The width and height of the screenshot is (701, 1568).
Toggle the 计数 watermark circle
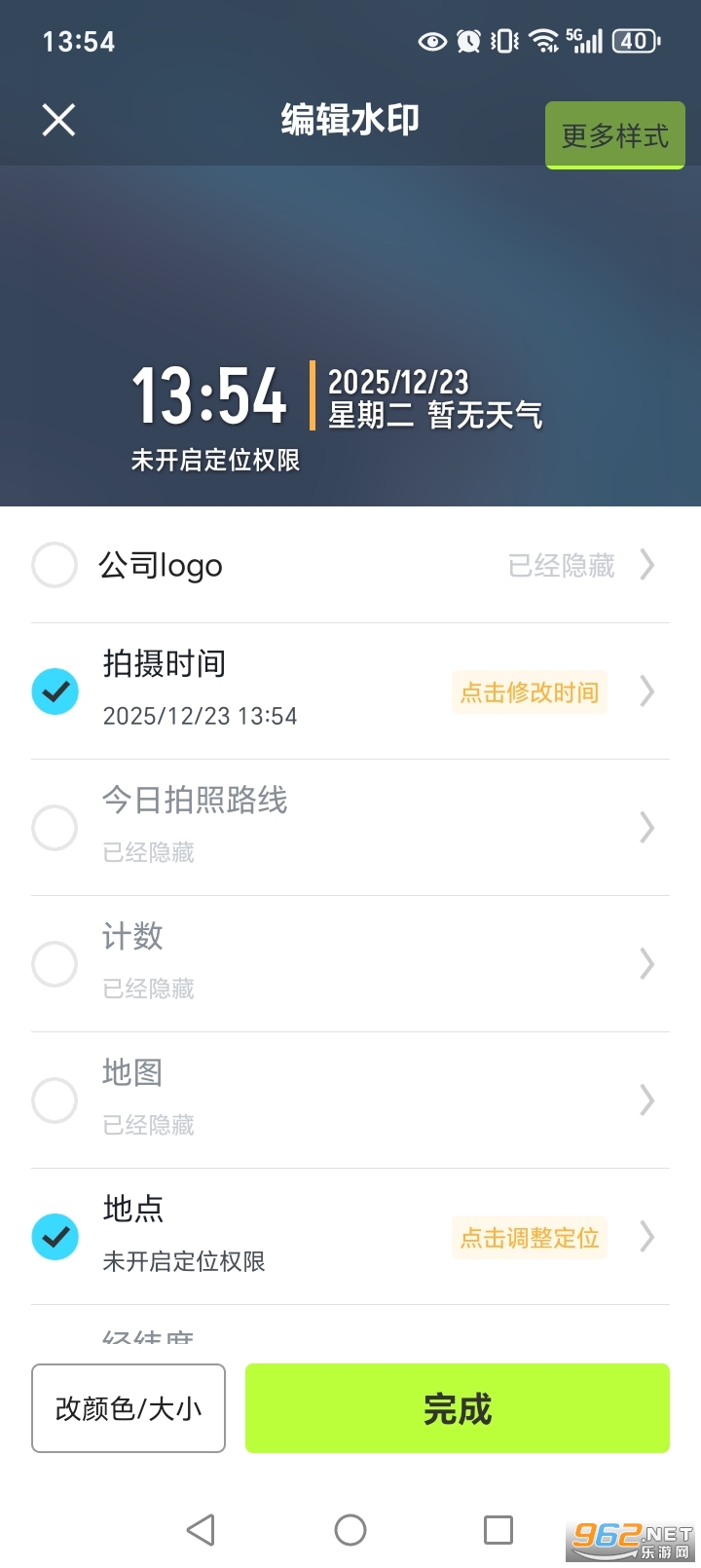[x=55, y=964]
